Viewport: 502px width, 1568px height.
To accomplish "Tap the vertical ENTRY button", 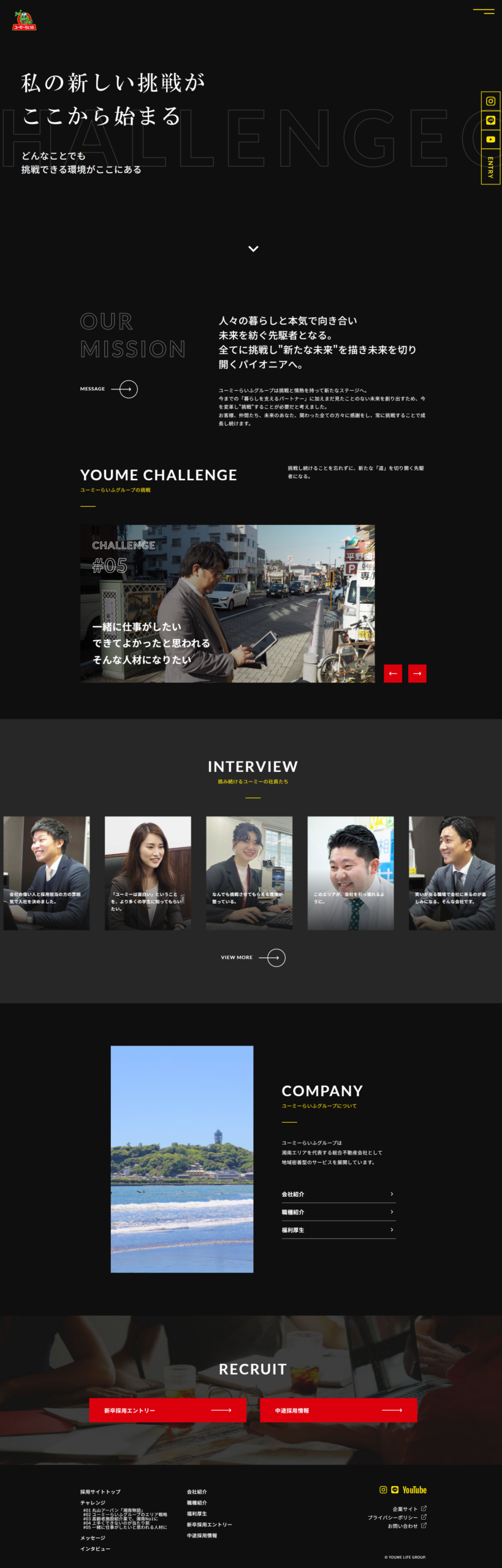I will point(490,167).
